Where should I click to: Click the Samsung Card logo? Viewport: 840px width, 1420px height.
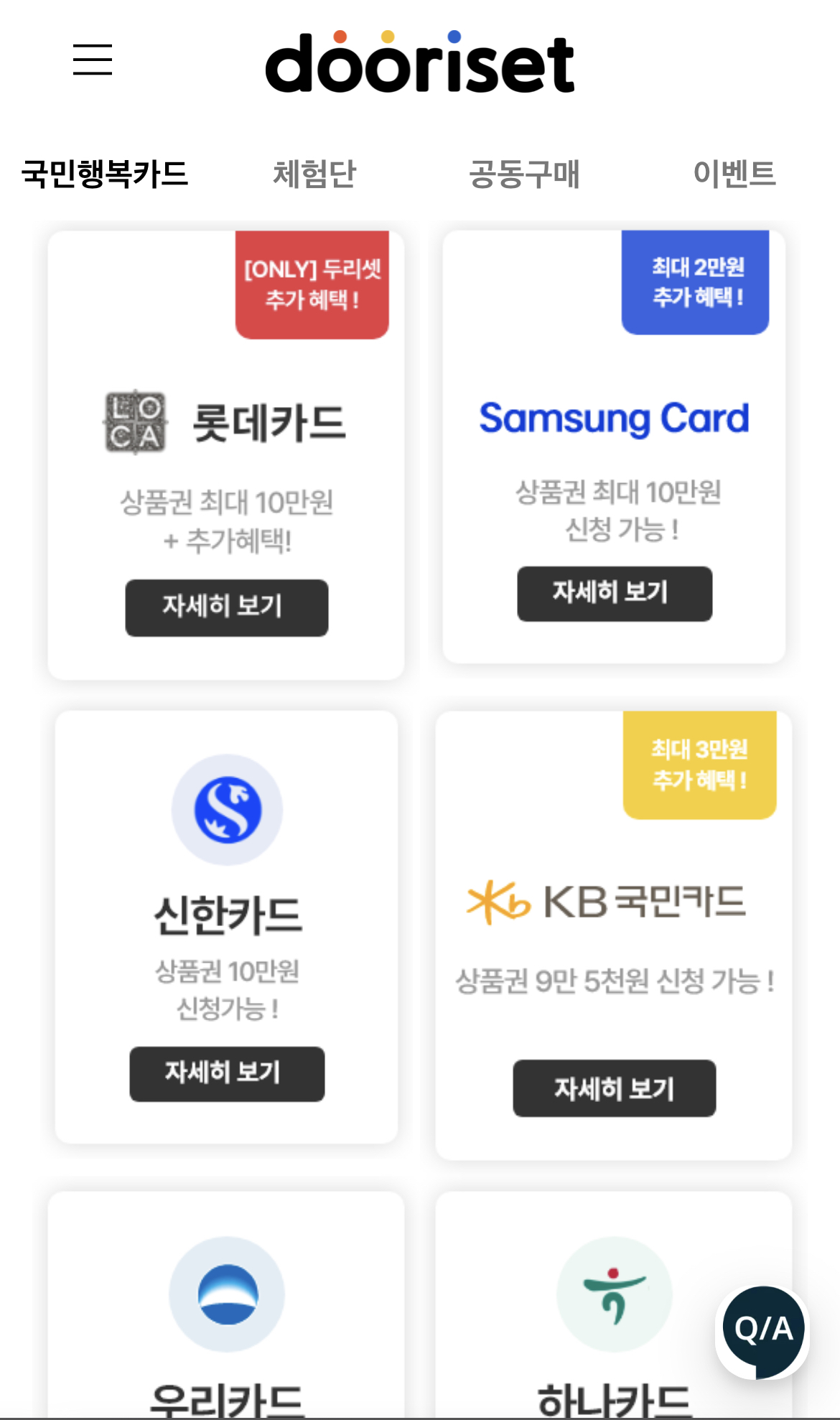(614, 419)
